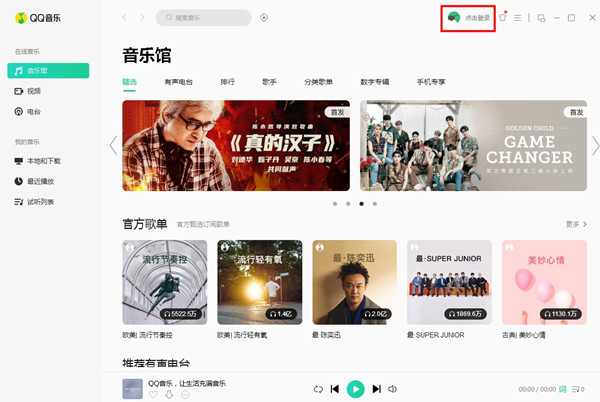Switch to the 歌手 tab
The height and width of the screenshot is (402, 600).
tap(269, 81)
